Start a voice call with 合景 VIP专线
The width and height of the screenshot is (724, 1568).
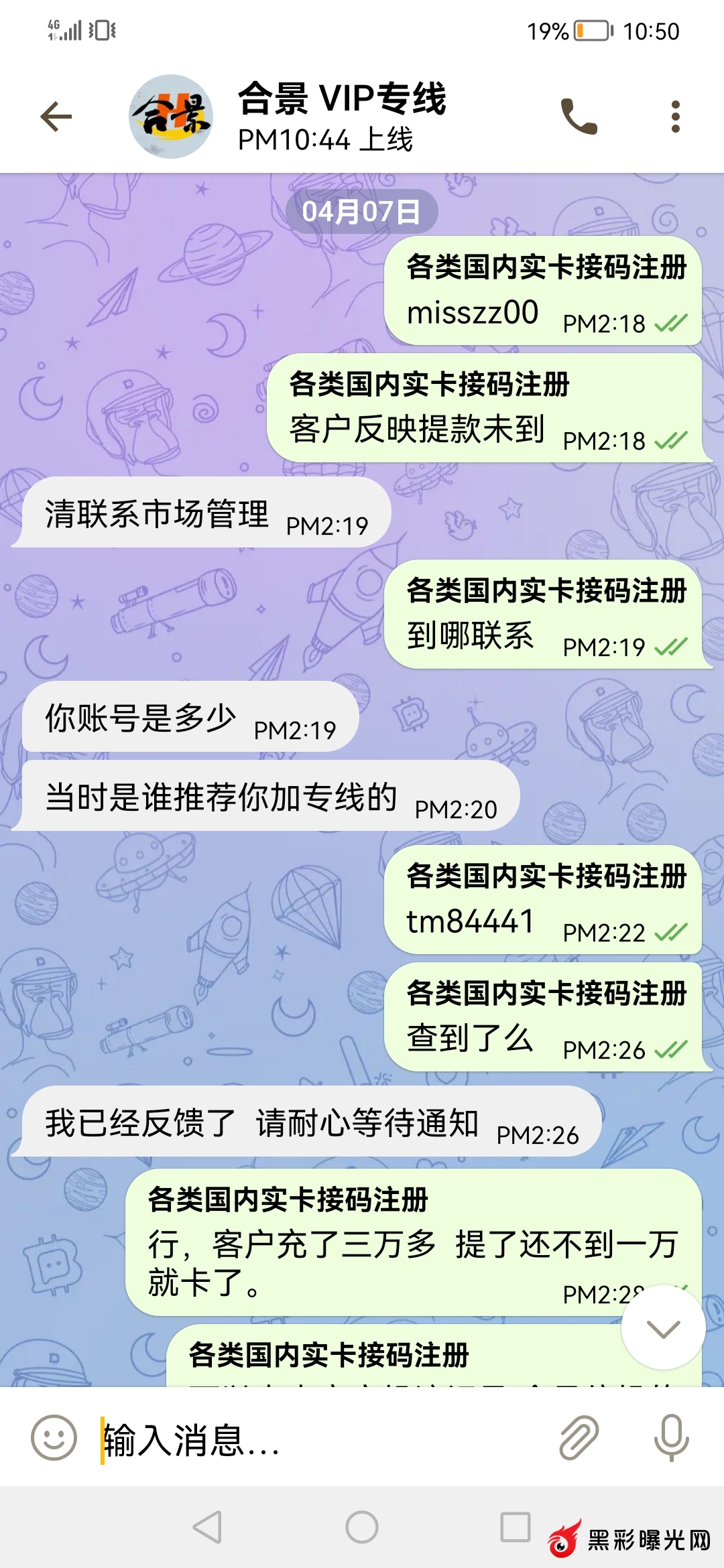579,117
